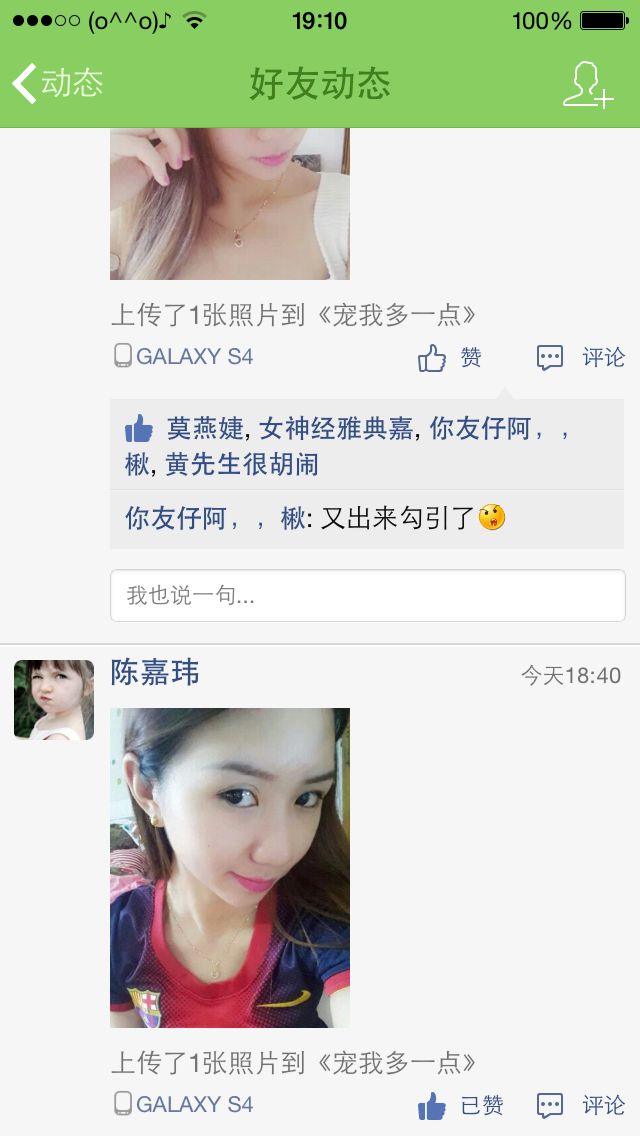This screenshot has height=1136, width=640.
Task: Open 陈嘉玮's uploaded photo
Action: [230, 867]
